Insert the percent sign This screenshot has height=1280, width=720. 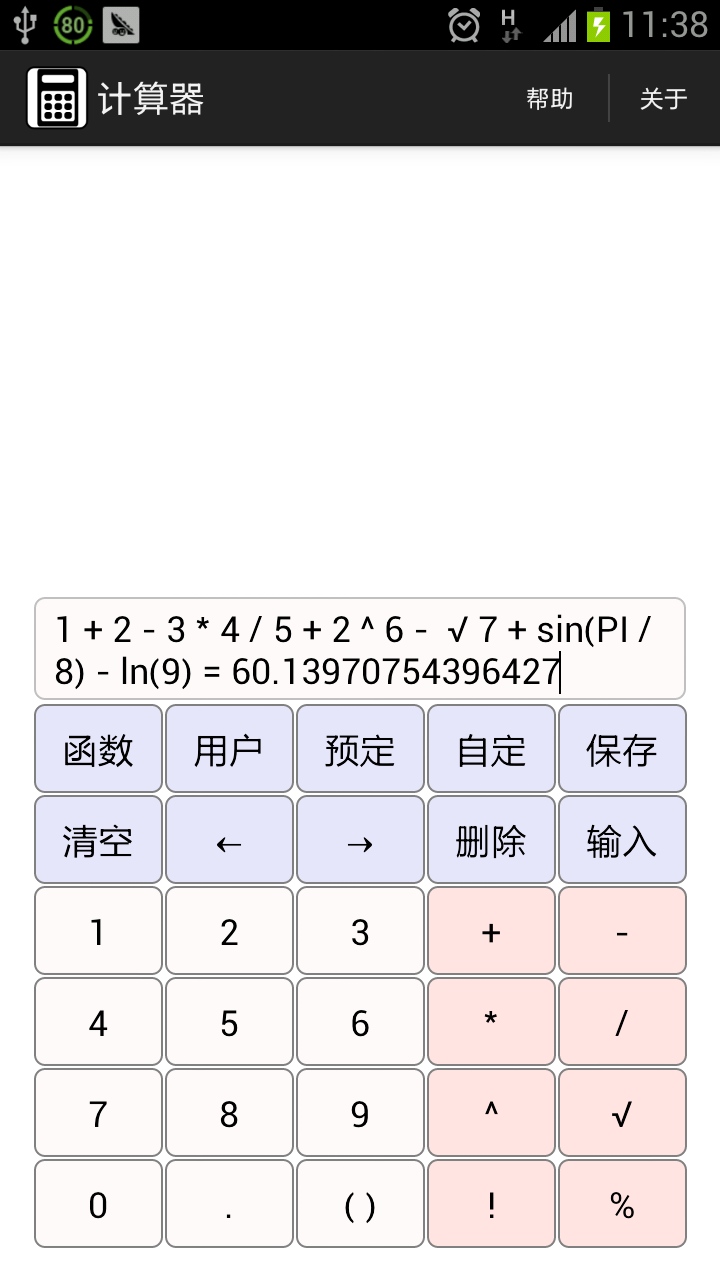(x=622, y=1205)
